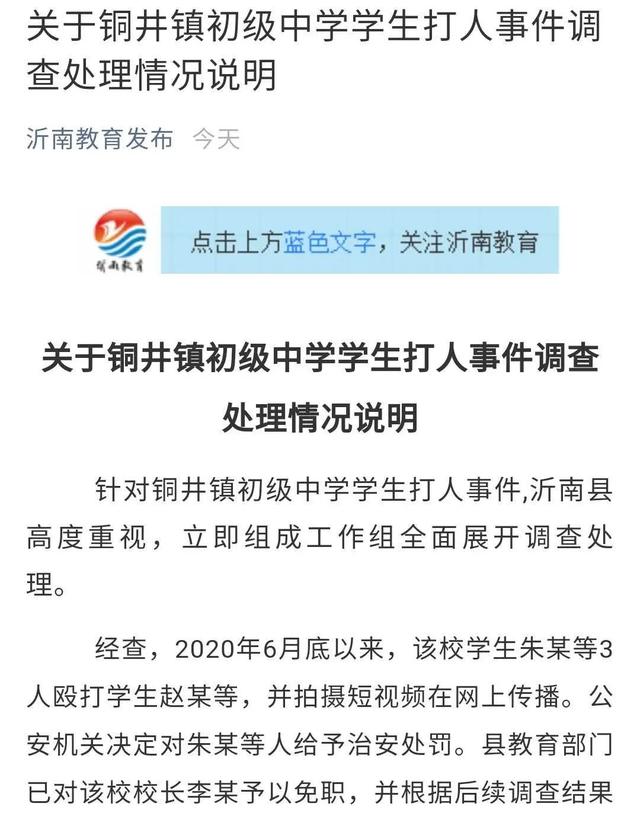Open the 沂南教育发布 account page
This screenshot has width=640, height=816.
[x=99, y=139]
